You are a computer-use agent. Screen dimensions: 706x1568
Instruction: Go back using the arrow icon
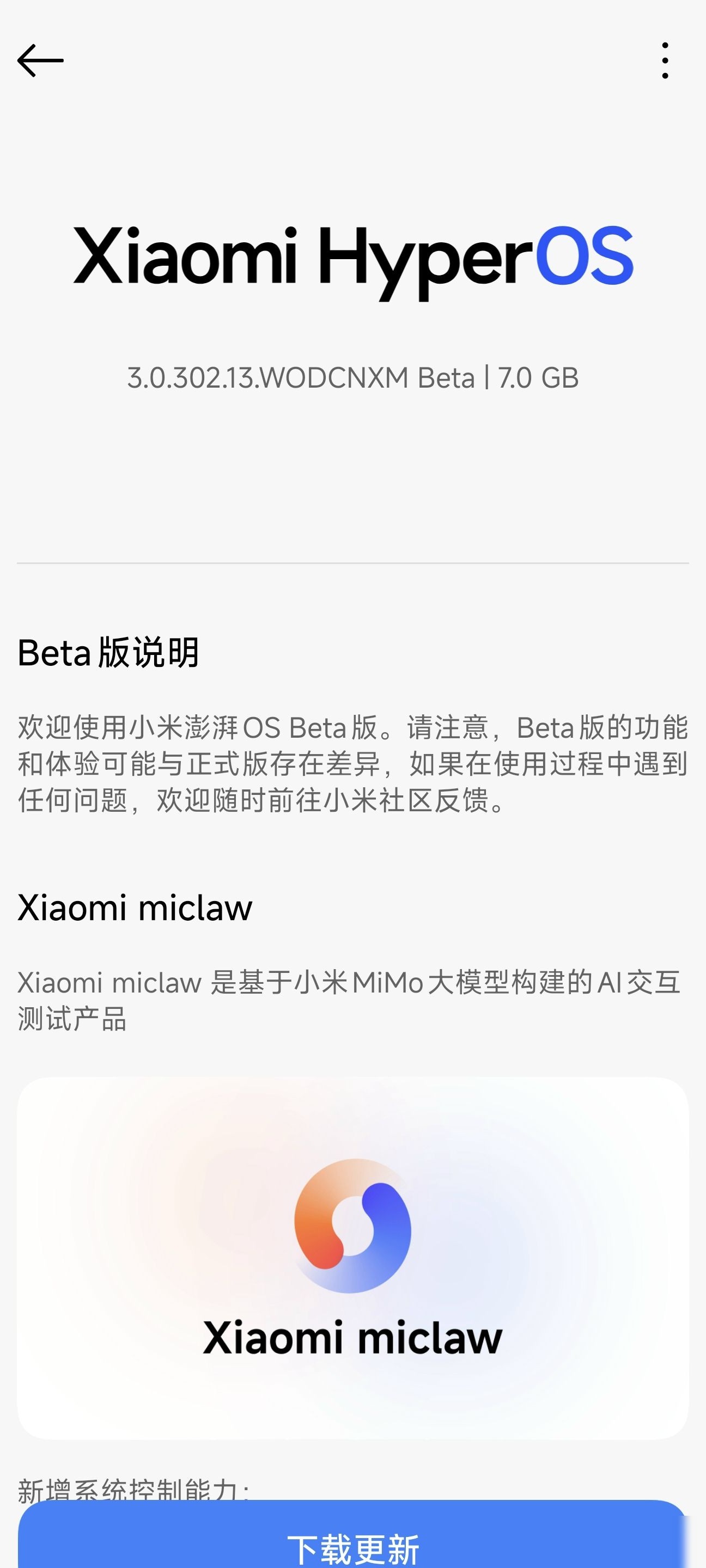pyautogui.click(x=40, y=60)
